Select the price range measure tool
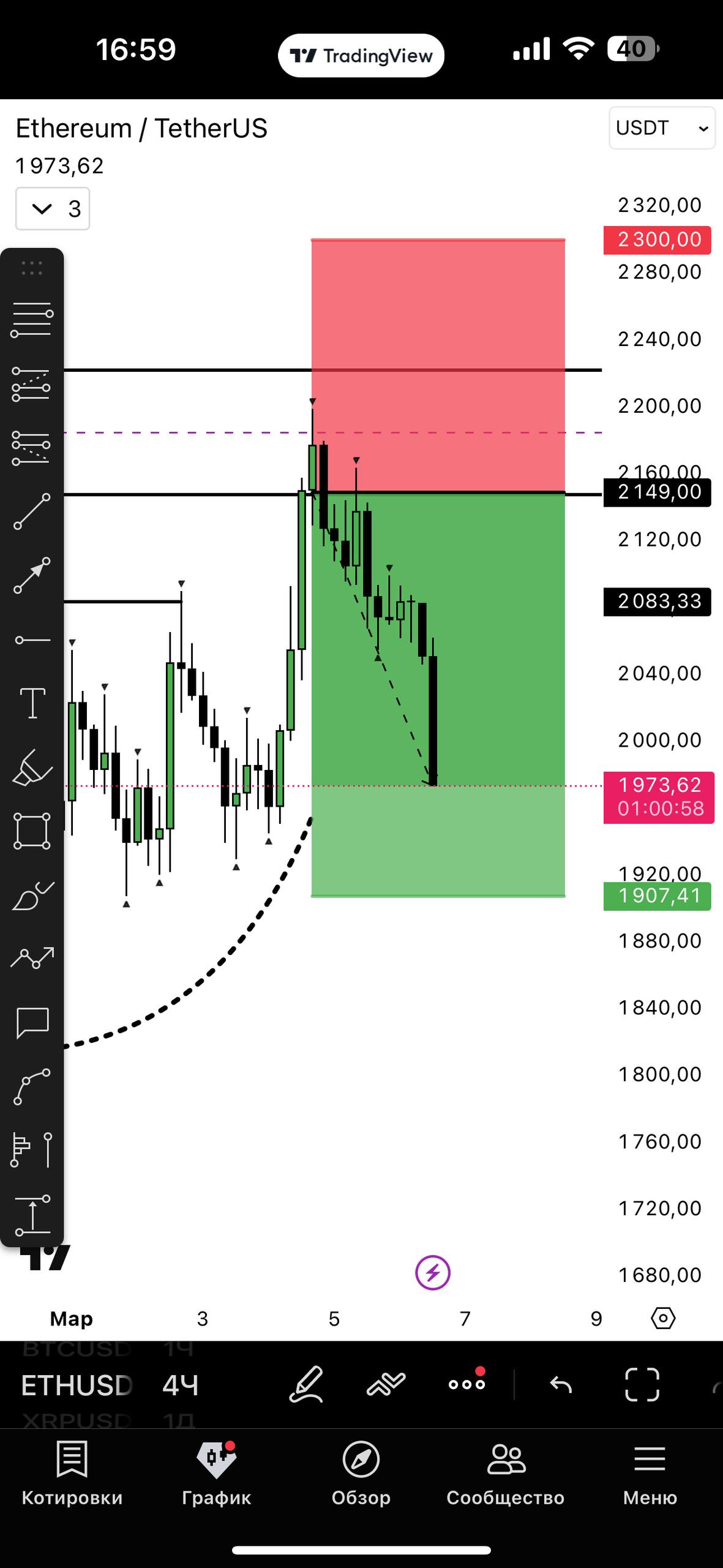This screenshot has width=723, height=1568. (32, 1215)
